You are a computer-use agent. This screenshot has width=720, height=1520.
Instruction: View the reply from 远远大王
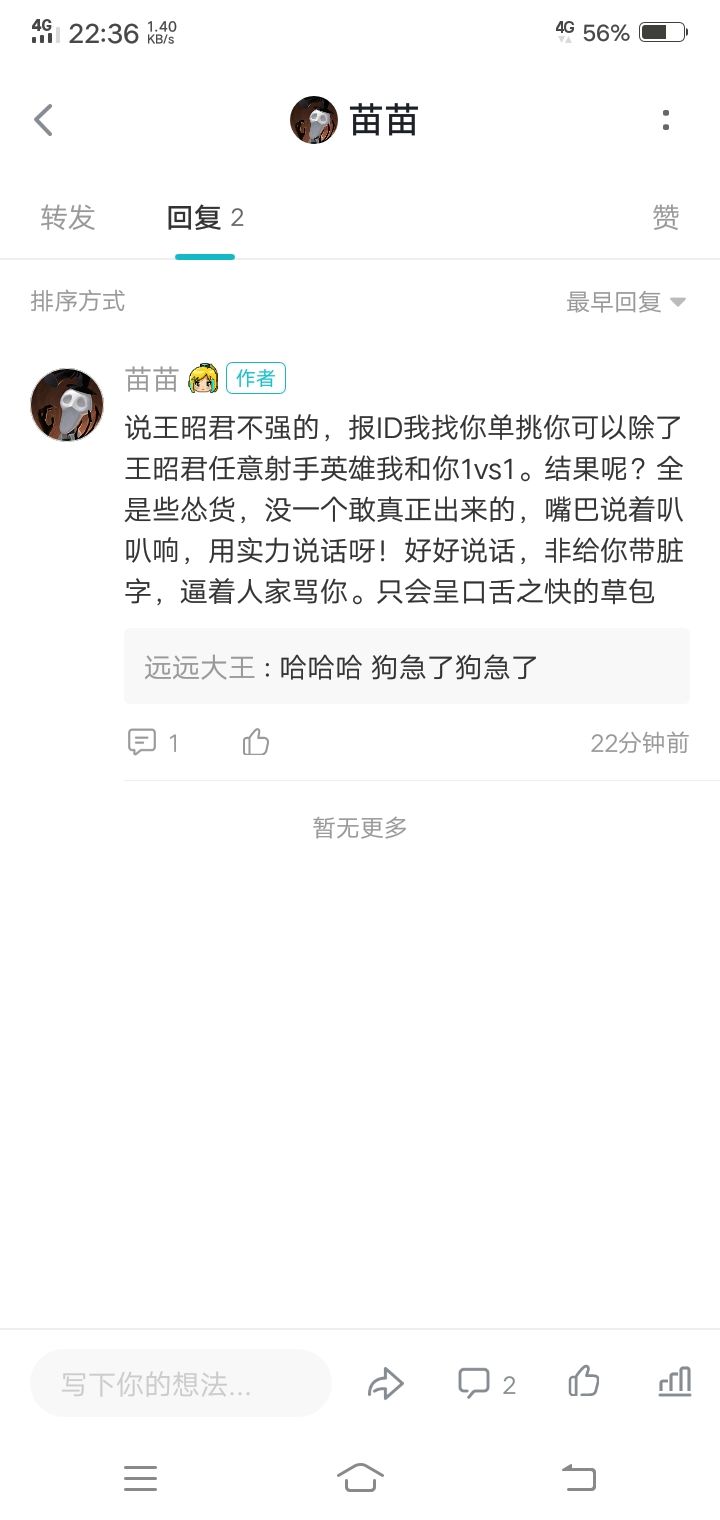pos(407,666)
